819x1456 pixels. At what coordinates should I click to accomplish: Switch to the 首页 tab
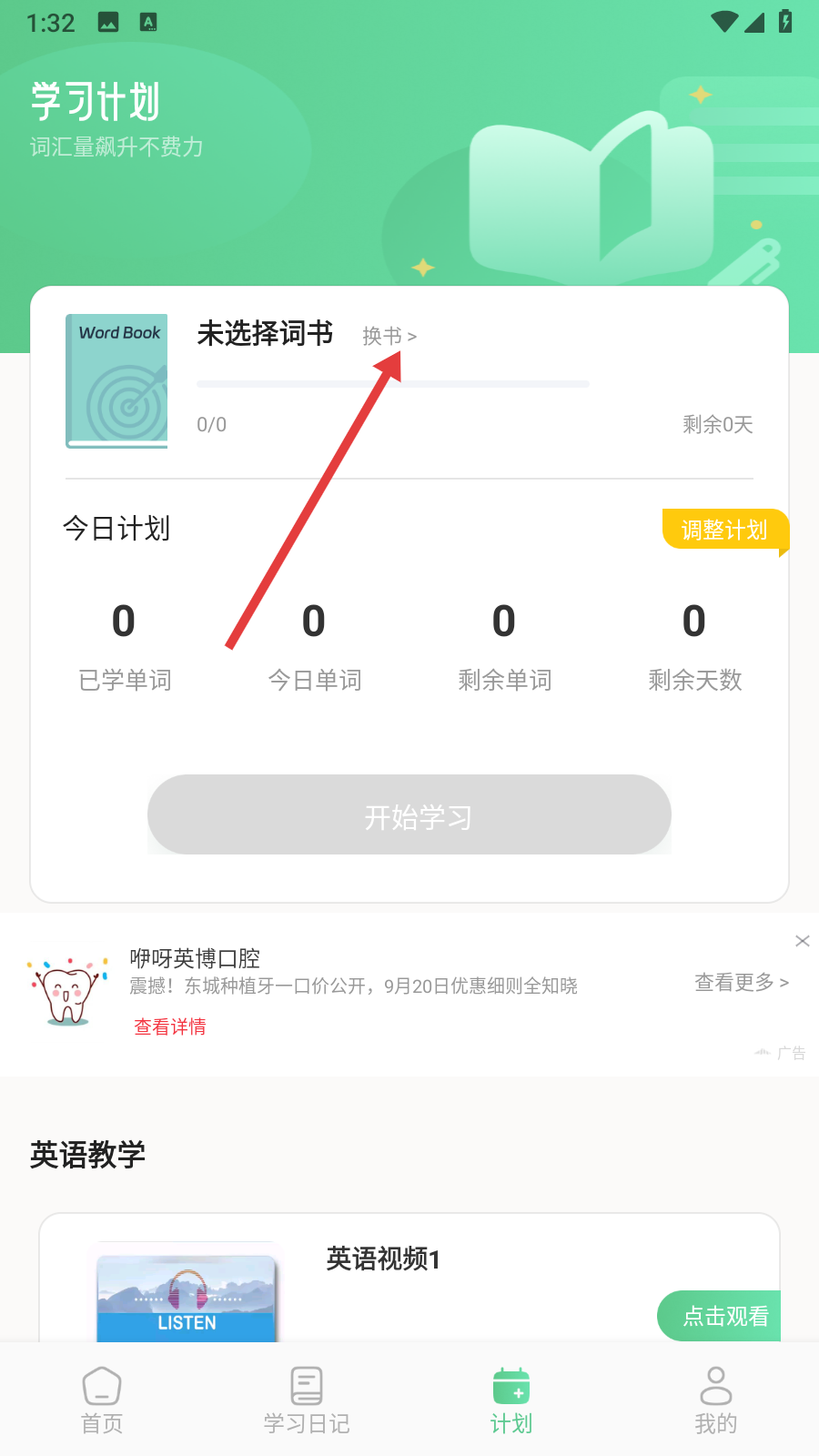click(x=102, y=1400)
